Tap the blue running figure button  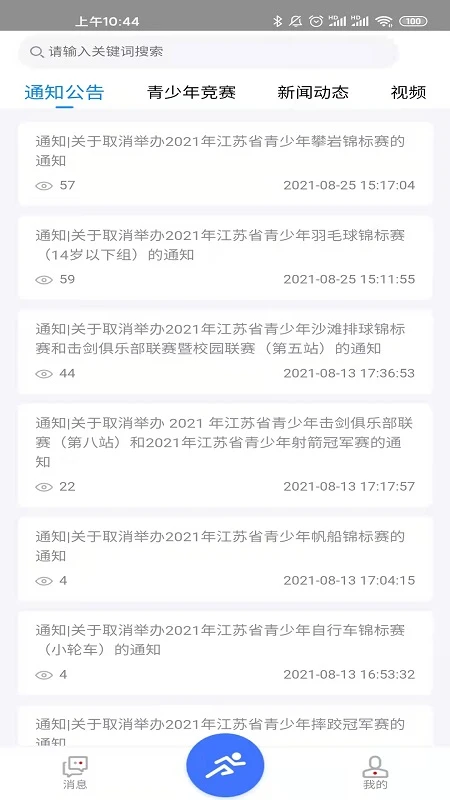pyautogui.click(x=225, y=766)
